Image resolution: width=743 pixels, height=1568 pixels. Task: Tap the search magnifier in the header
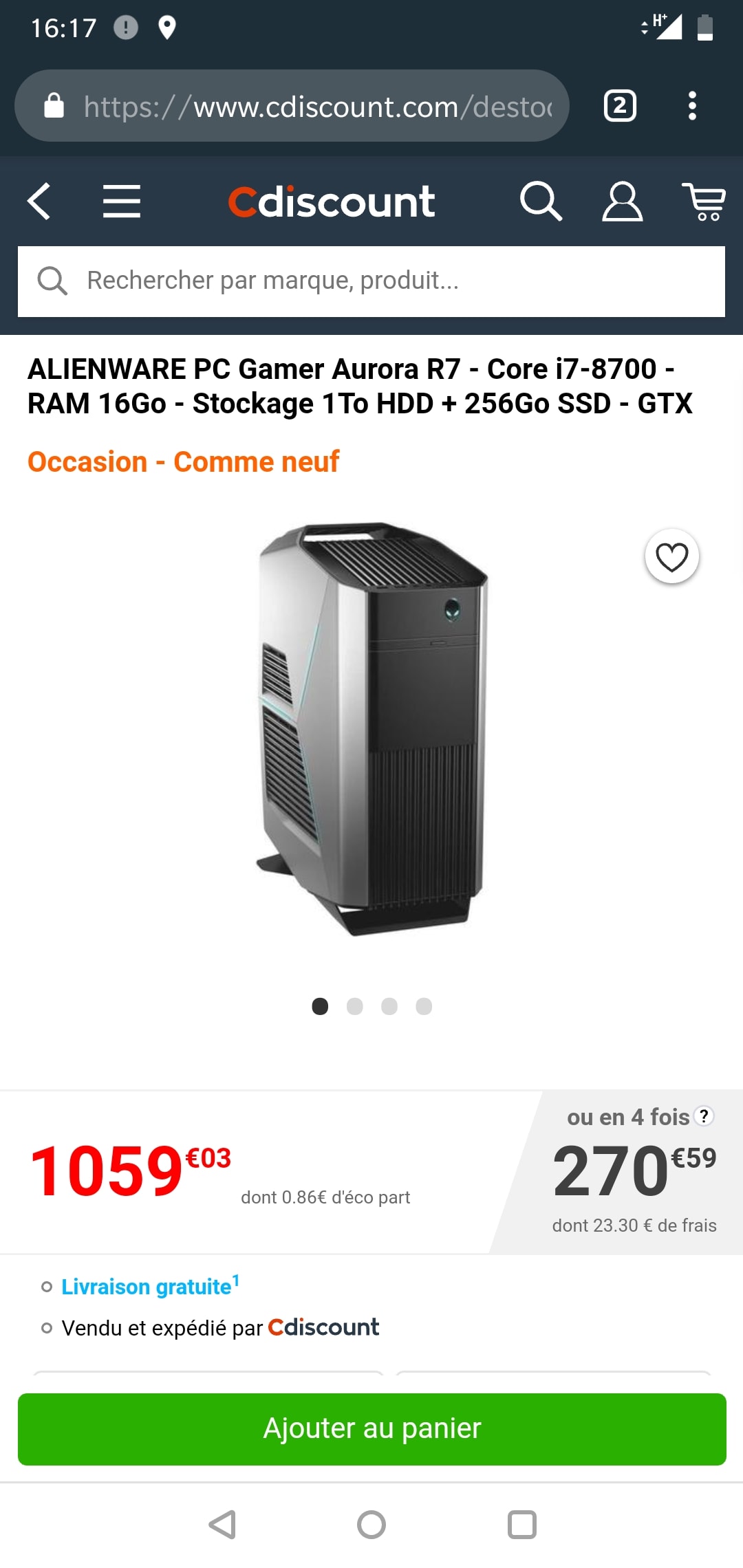pos(541,202)
